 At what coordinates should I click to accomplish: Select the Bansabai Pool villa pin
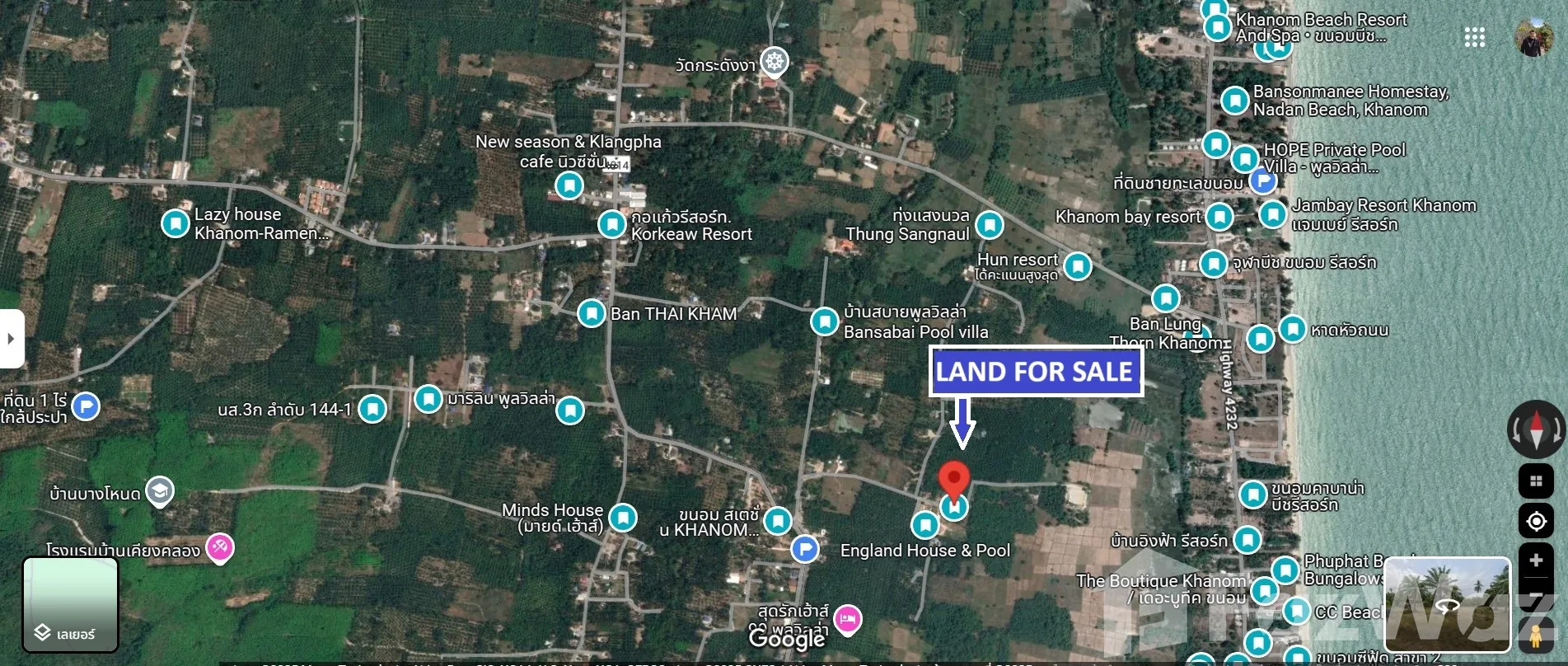click(825, 321)
